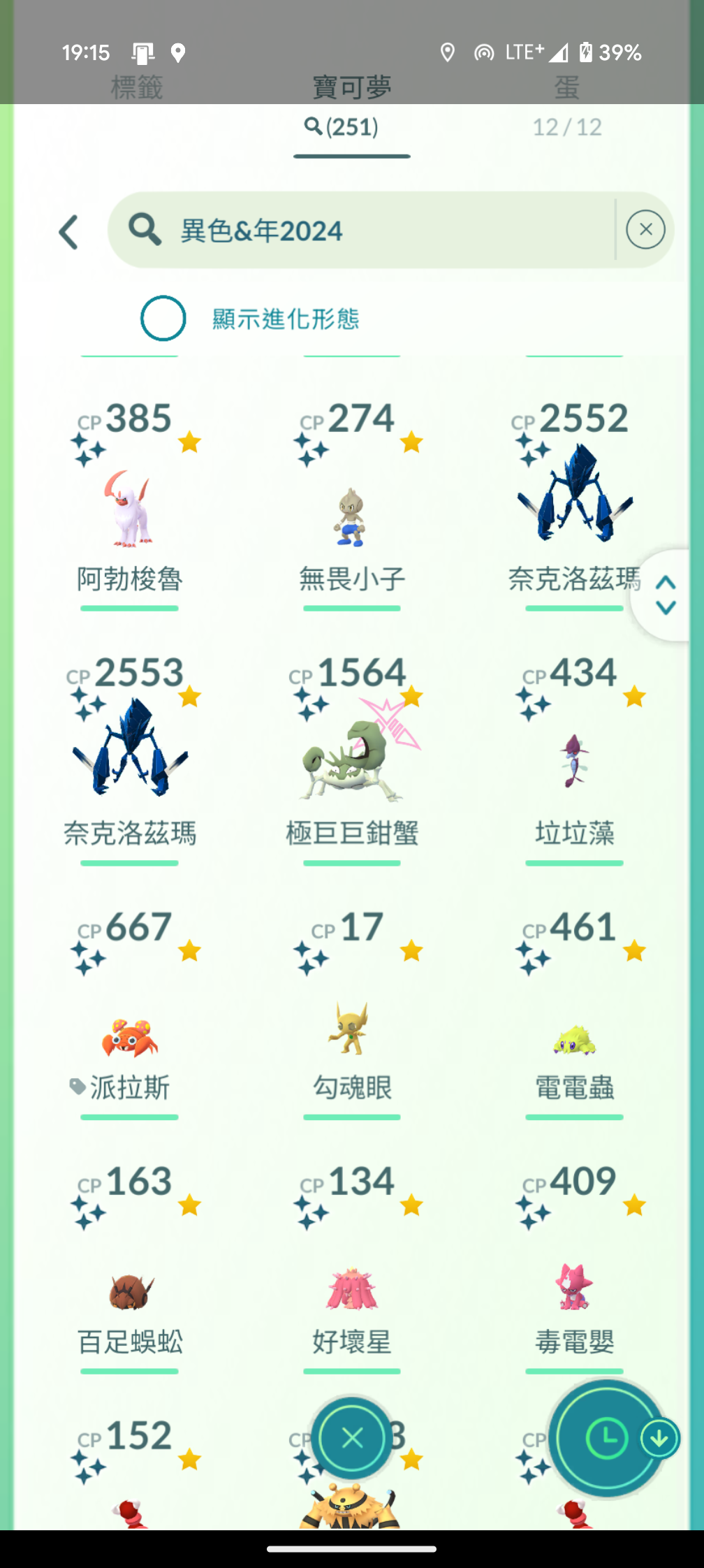
Task: Open 奈克洛茲瑪 CP2553
Action: pos(130,751)
